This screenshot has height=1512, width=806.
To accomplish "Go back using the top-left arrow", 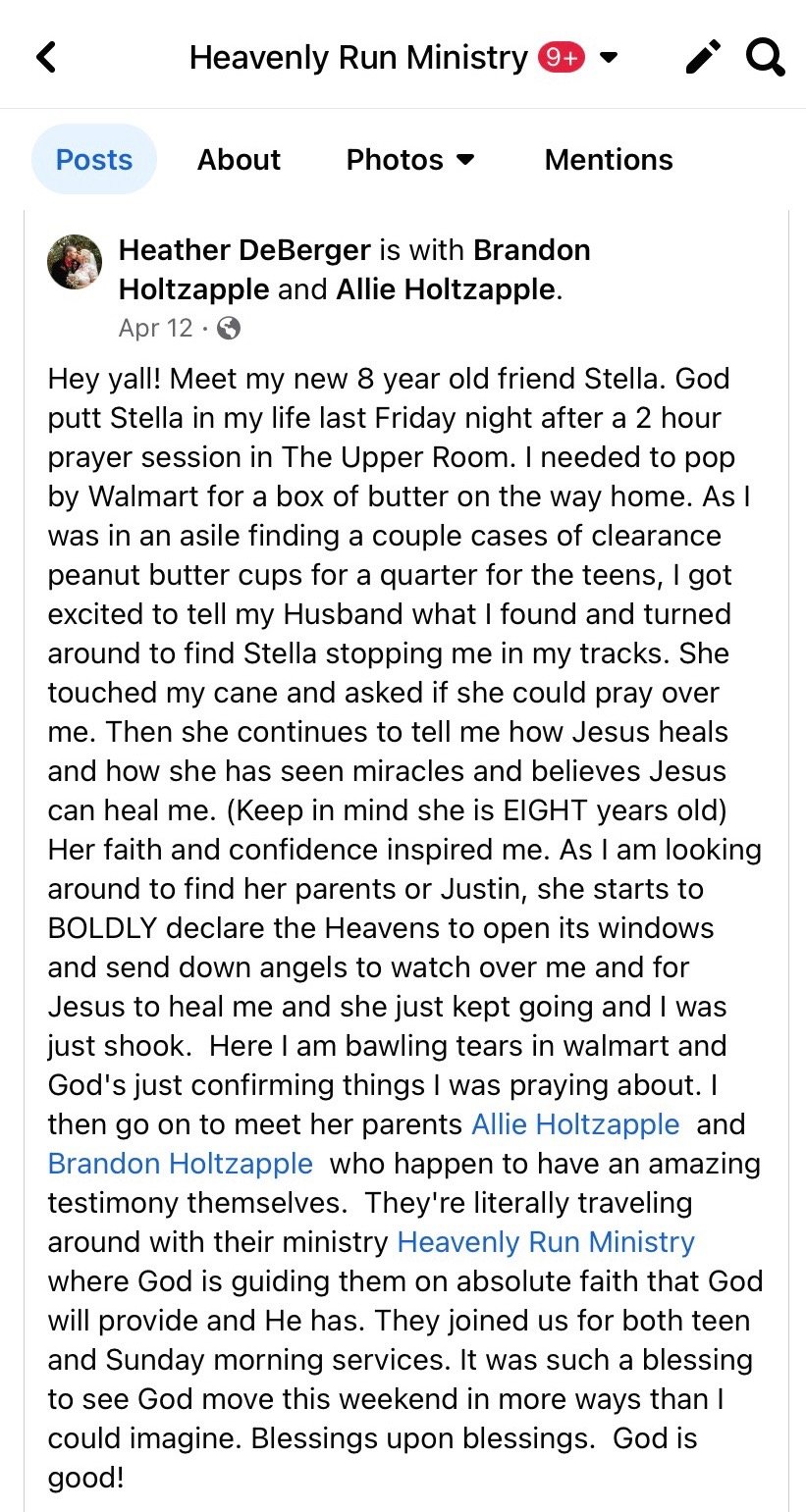I will coord(46,57).
